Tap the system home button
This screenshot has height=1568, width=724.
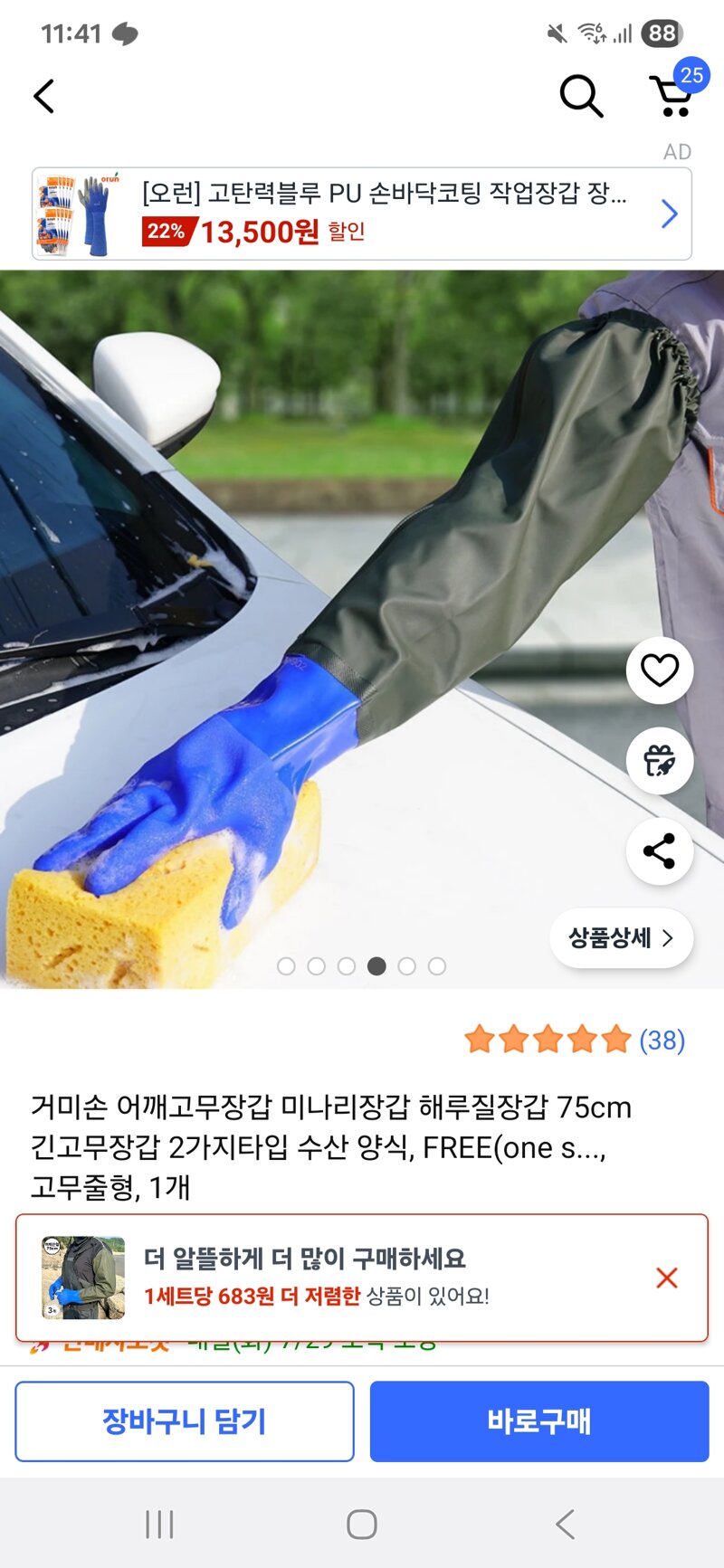[x=362, y=1525]
